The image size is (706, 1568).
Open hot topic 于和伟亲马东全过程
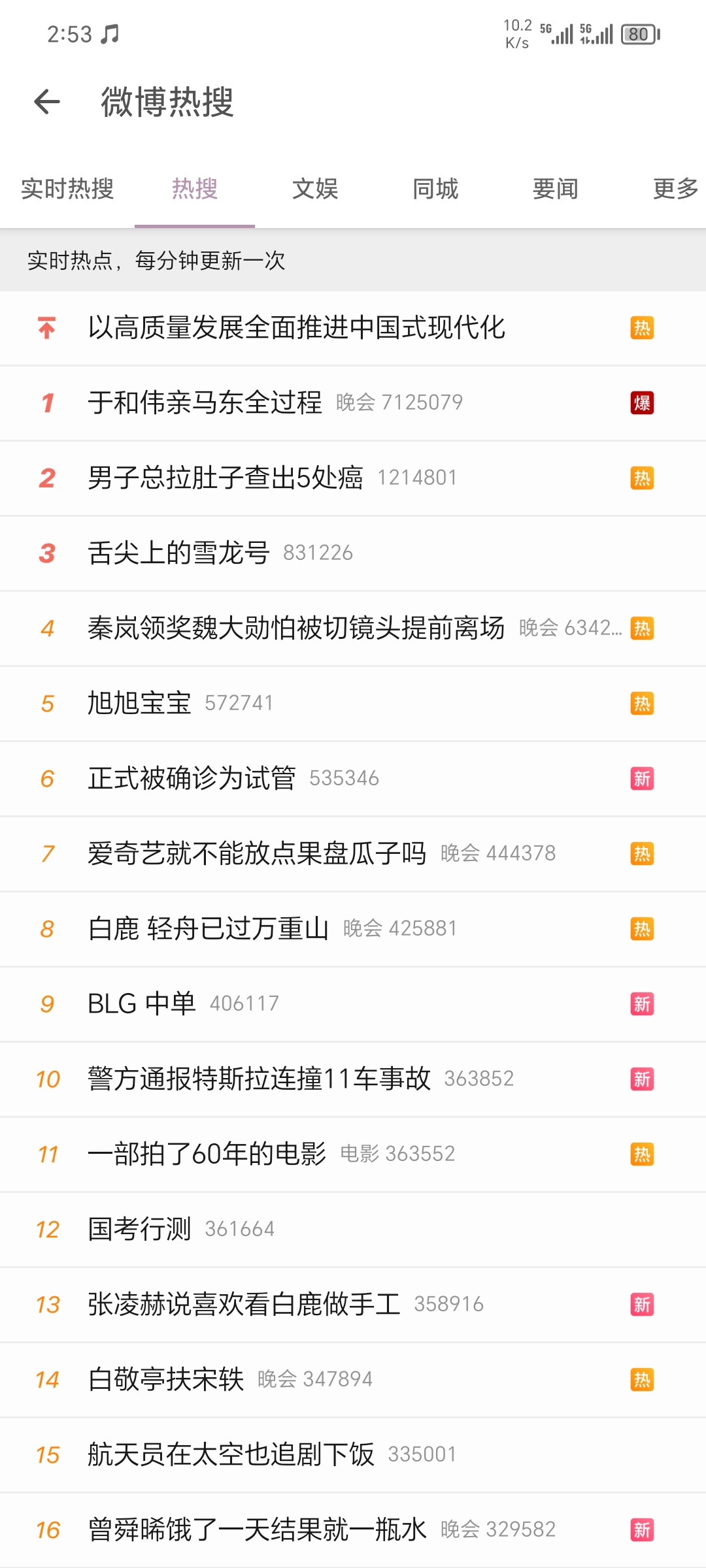coord(205,402)
